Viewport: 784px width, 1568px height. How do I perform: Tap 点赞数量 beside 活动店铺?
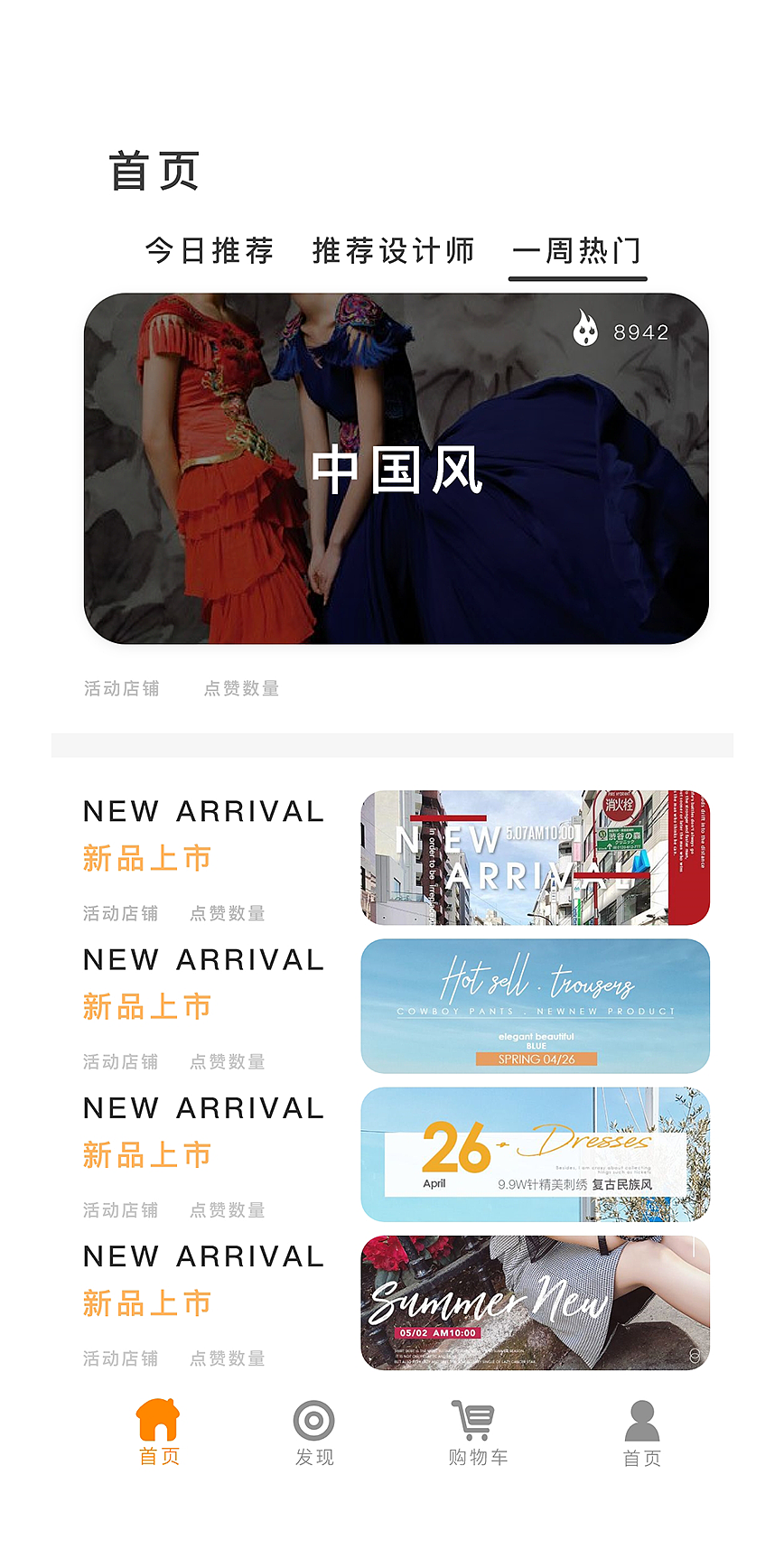tap(240, 689)
